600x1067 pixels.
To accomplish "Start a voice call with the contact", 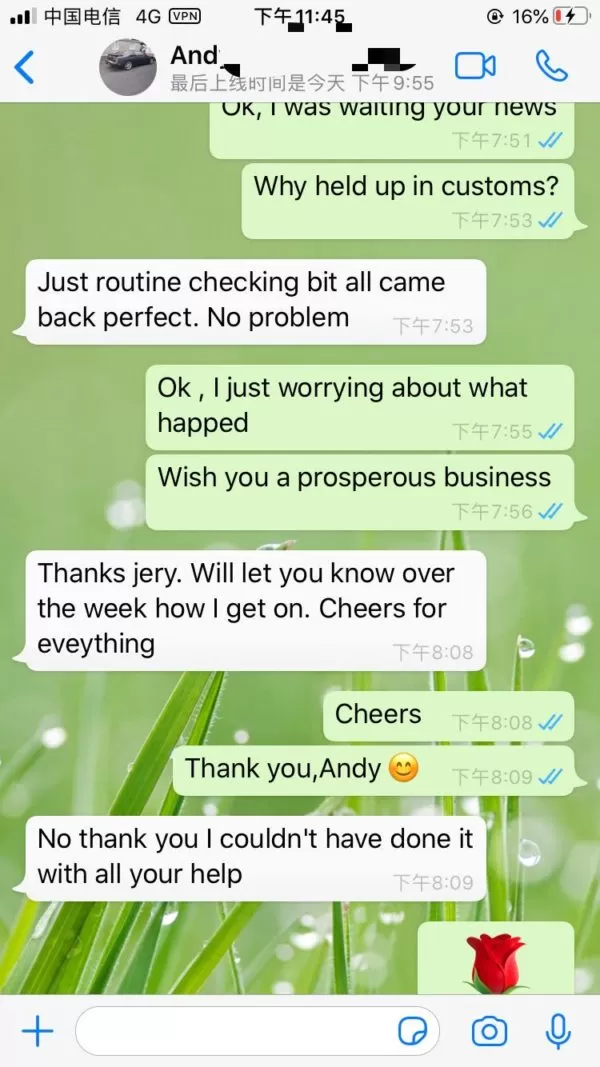I will click(x=551, y=66).
